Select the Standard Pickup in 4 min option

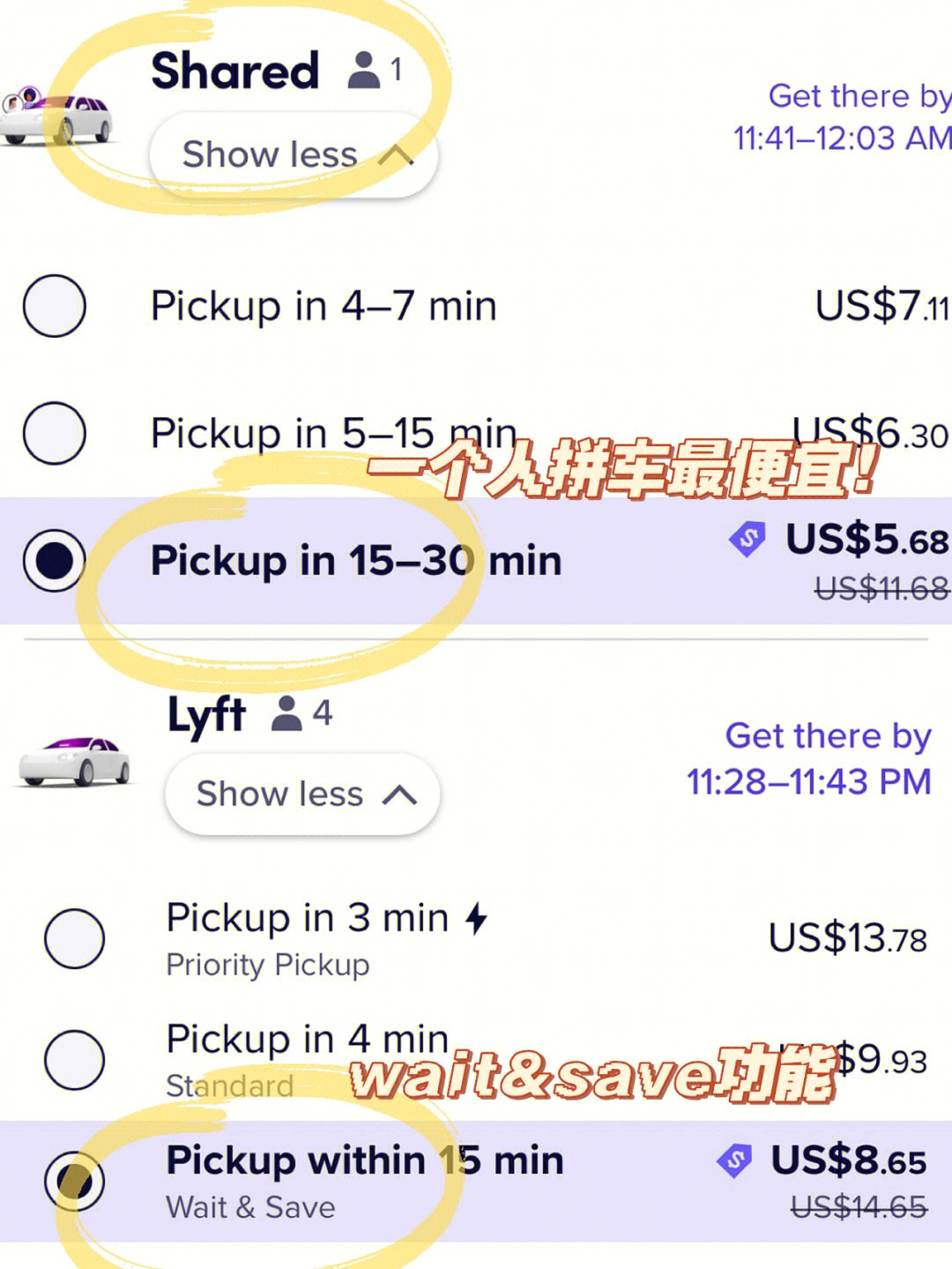point(74,1058)
